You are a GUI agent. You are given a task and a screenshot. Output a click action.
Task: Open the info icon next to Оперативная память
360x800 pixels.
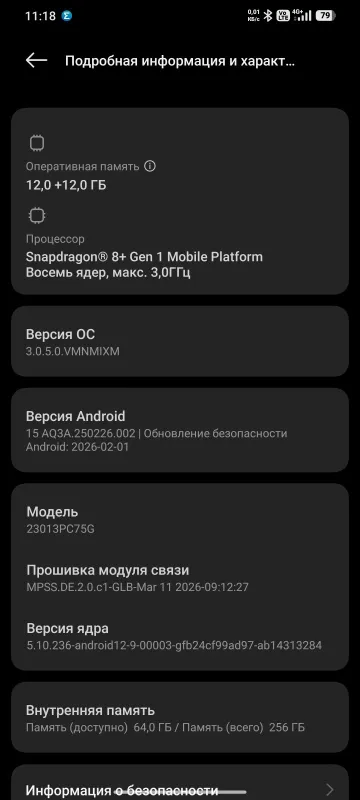[150, 166]
